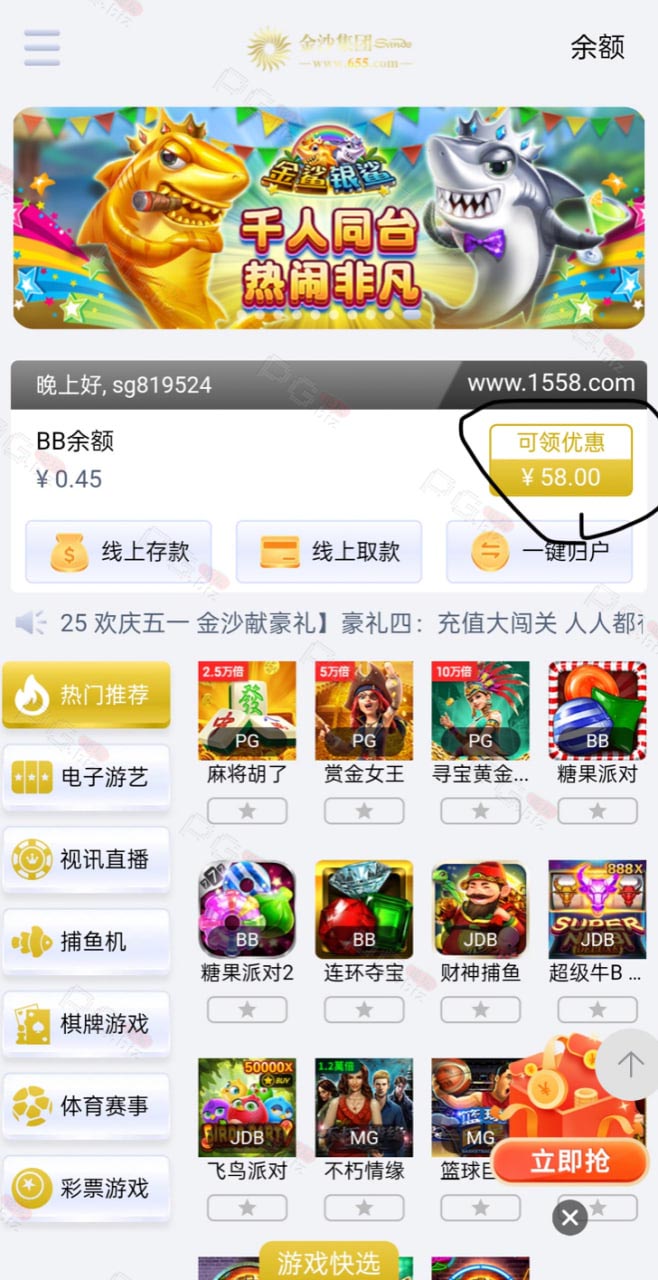Tap the 立即抢 red envelope button
Image resolution: width=658 pixels, height=1280 pixels.
point(569,1161)
